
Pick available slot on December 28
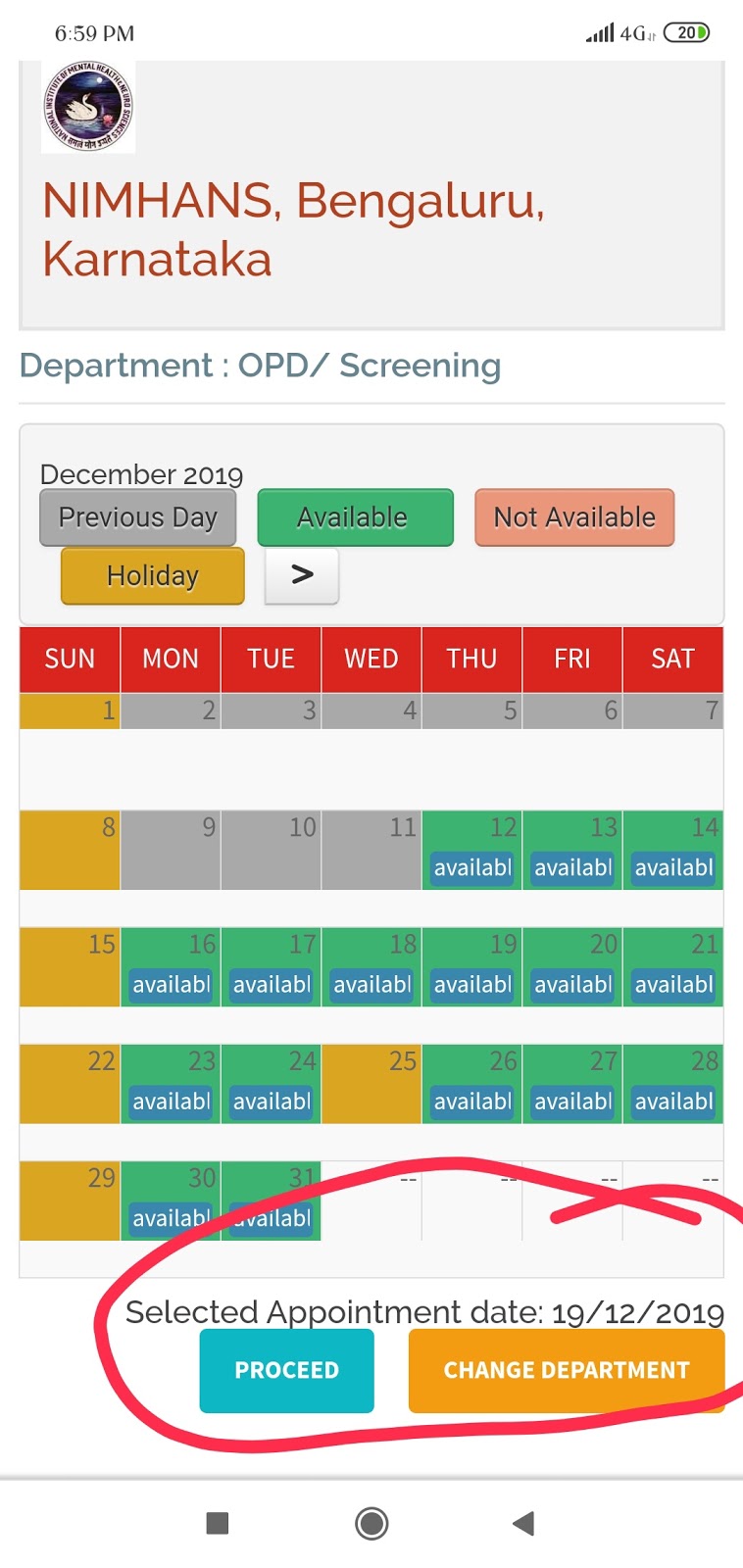[x=673, y=1102]
